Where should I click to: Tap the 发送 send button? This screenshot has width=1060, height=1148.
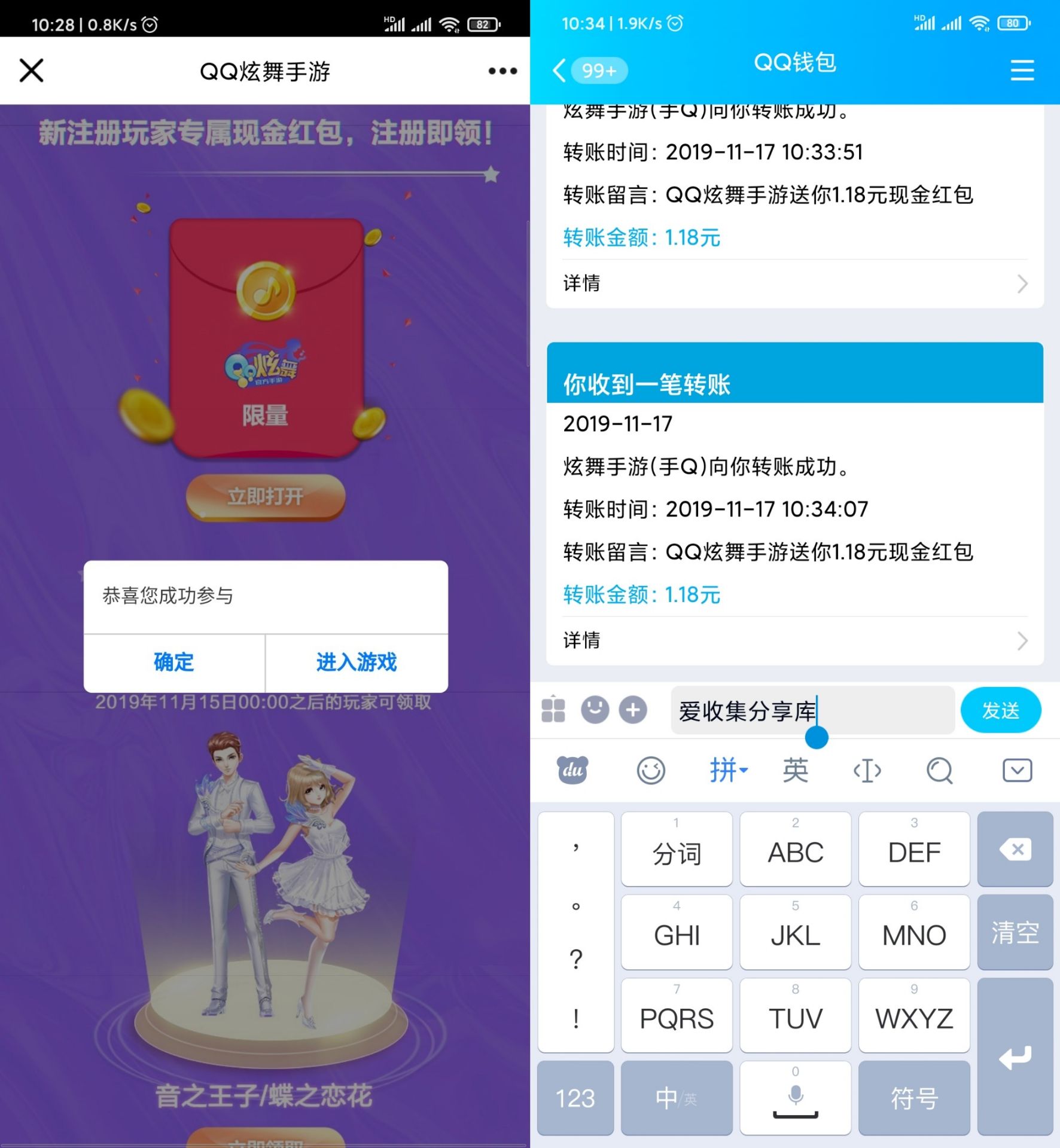pyautogui.click(x=1000, y=710)
